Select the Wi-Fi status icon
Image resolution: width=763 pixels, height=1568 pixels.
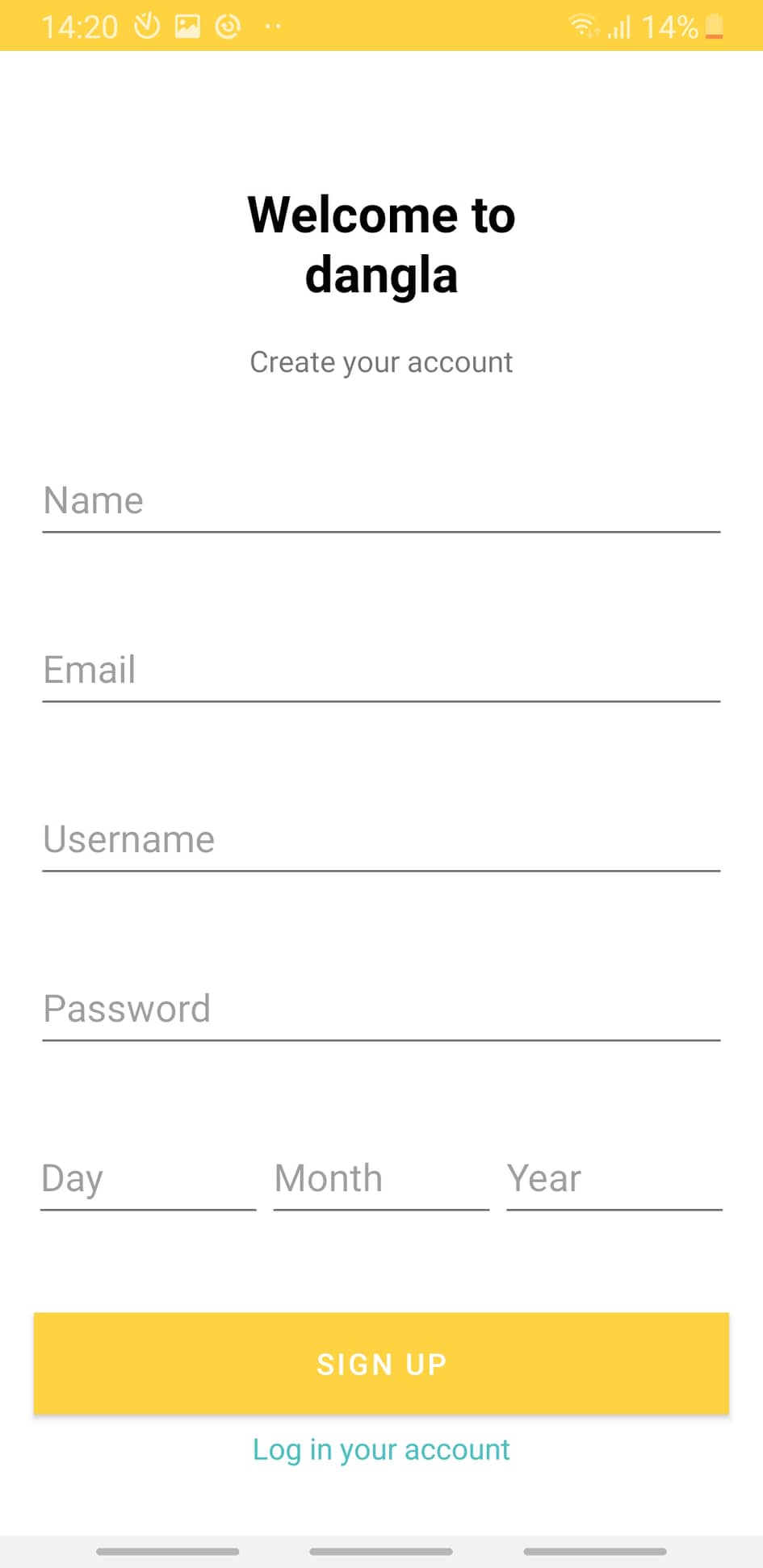tap(584, 26)
